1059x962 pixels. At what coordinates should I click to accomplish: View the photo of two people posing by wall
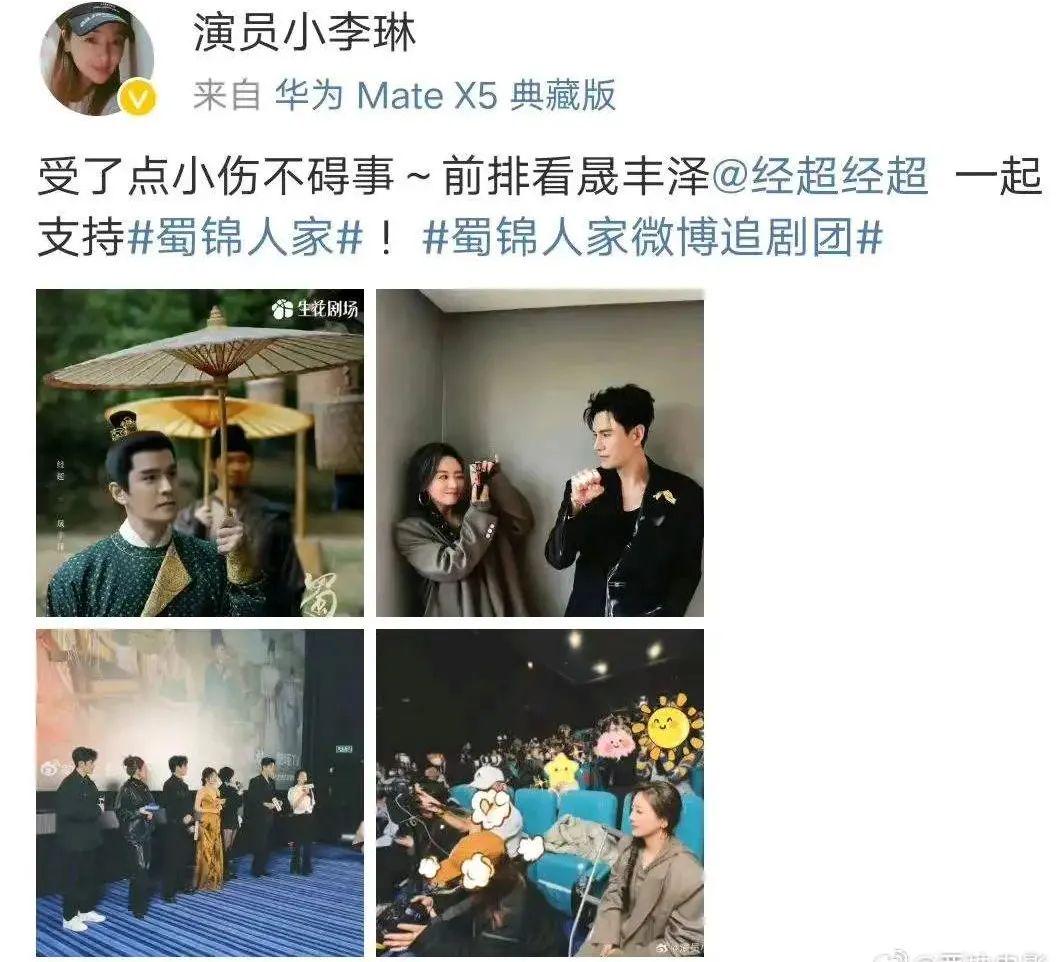(x=539, y=452)
